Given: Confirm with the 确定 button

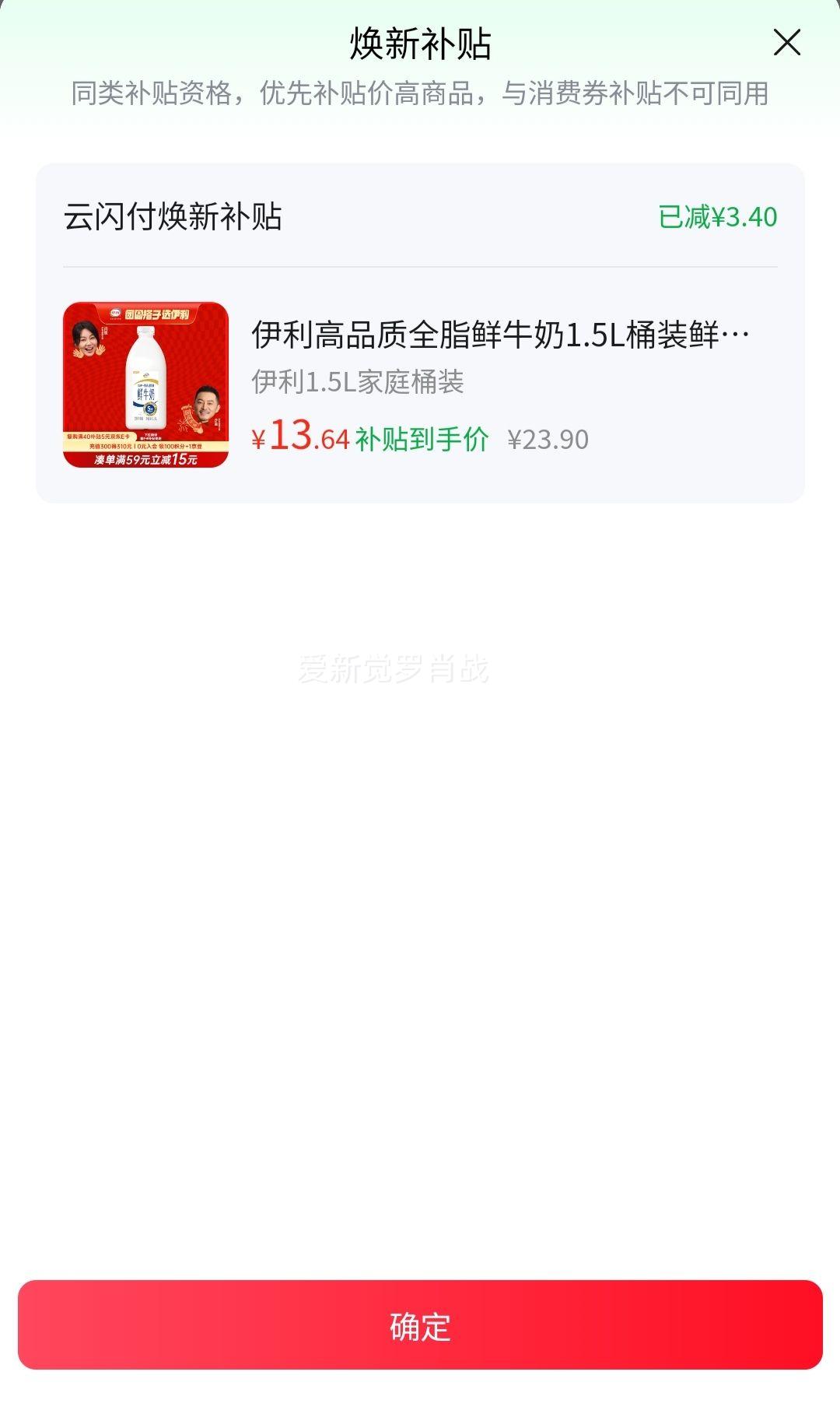Looking at the screenshot, I should pos(420,1325).
